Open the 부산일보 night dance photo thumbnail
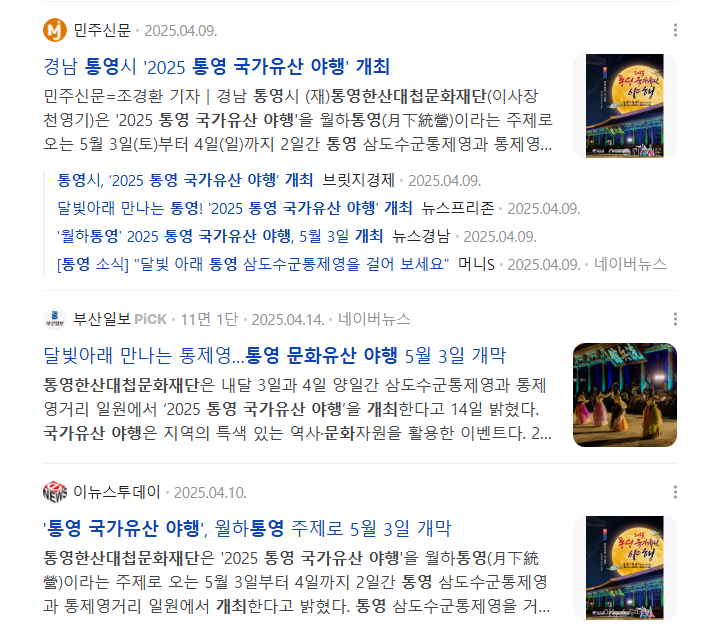Image resolution: width=709 pixels, height=634 pixels. pos(624,395)
